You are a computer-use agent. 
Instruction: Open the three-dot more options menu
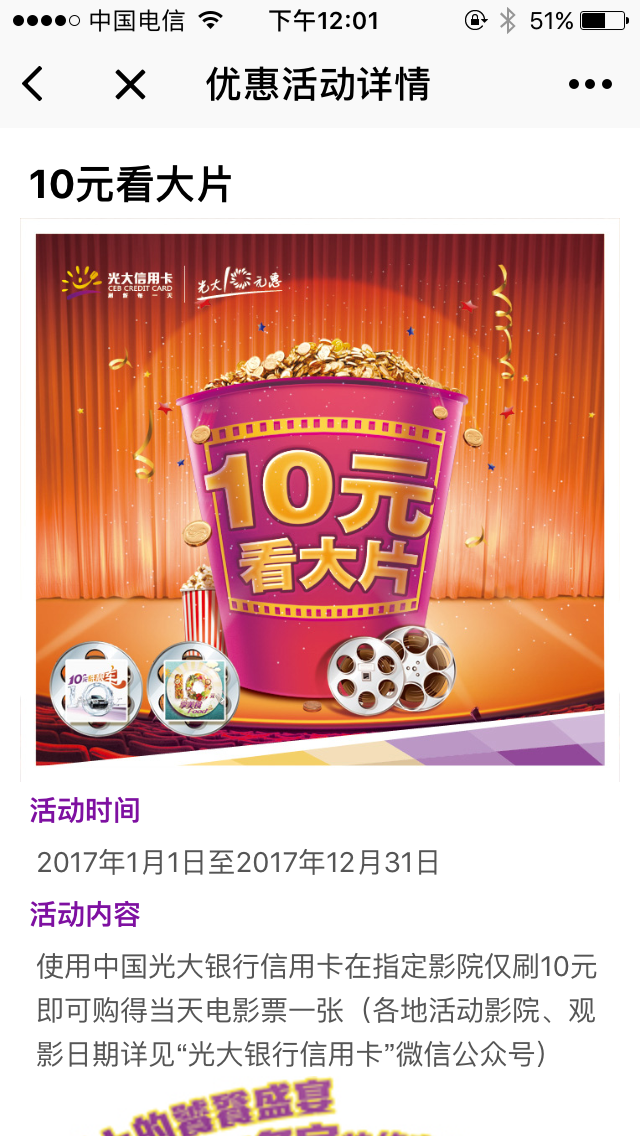point(590,84)
